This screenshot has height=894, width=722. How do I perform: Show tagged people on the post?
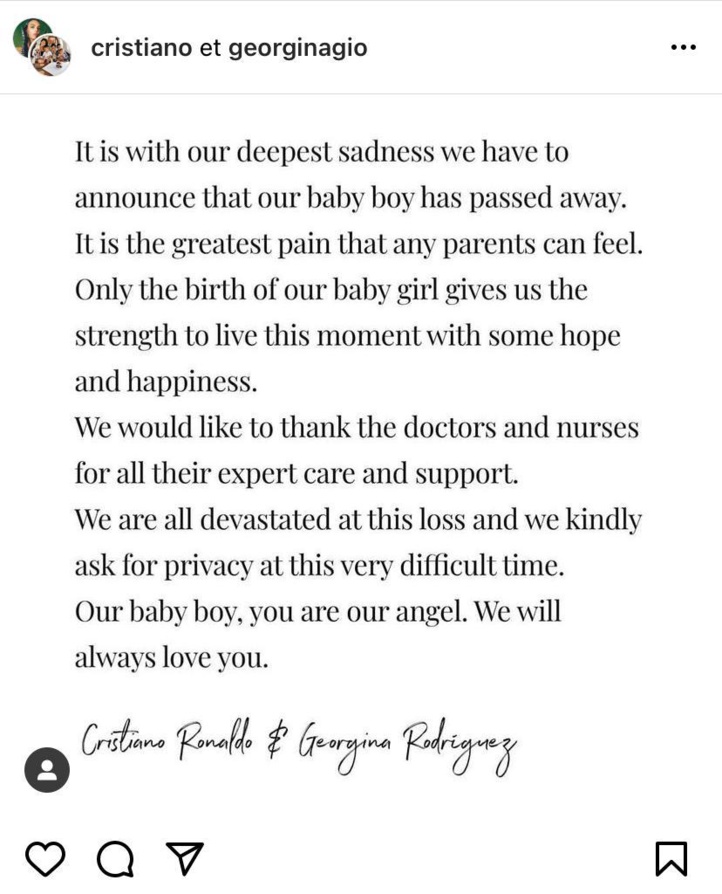coord(45,771)
